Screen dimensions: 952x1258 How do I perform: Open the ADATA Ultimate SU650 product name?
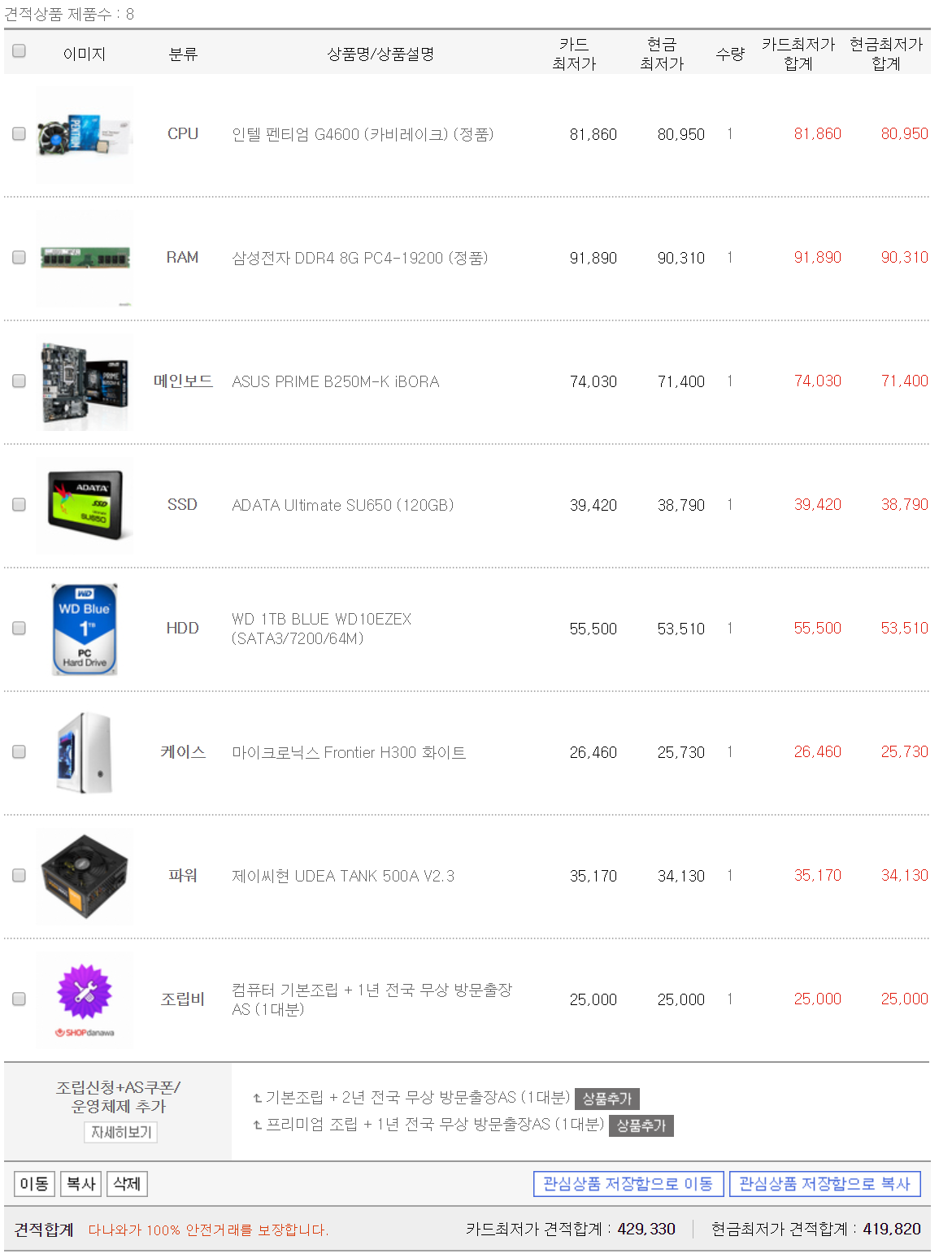342,505
